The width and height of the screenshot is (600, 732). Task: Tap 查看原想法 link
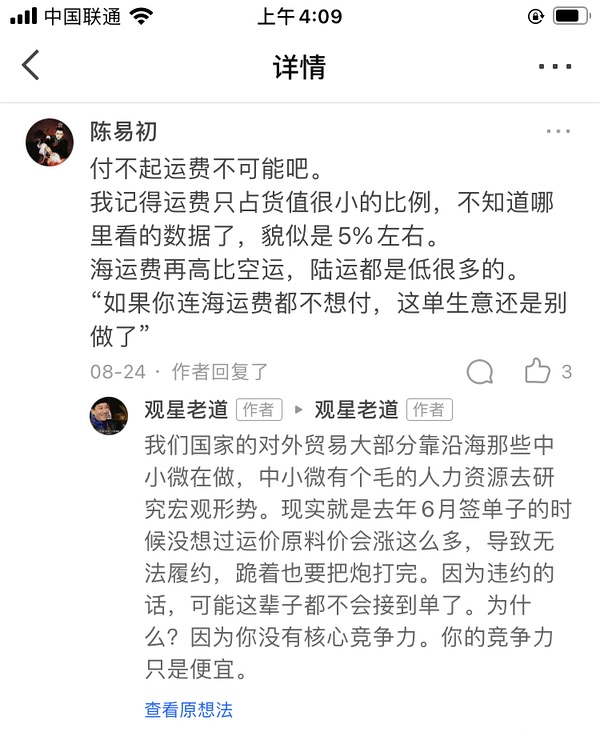click(x=188, y=710)
